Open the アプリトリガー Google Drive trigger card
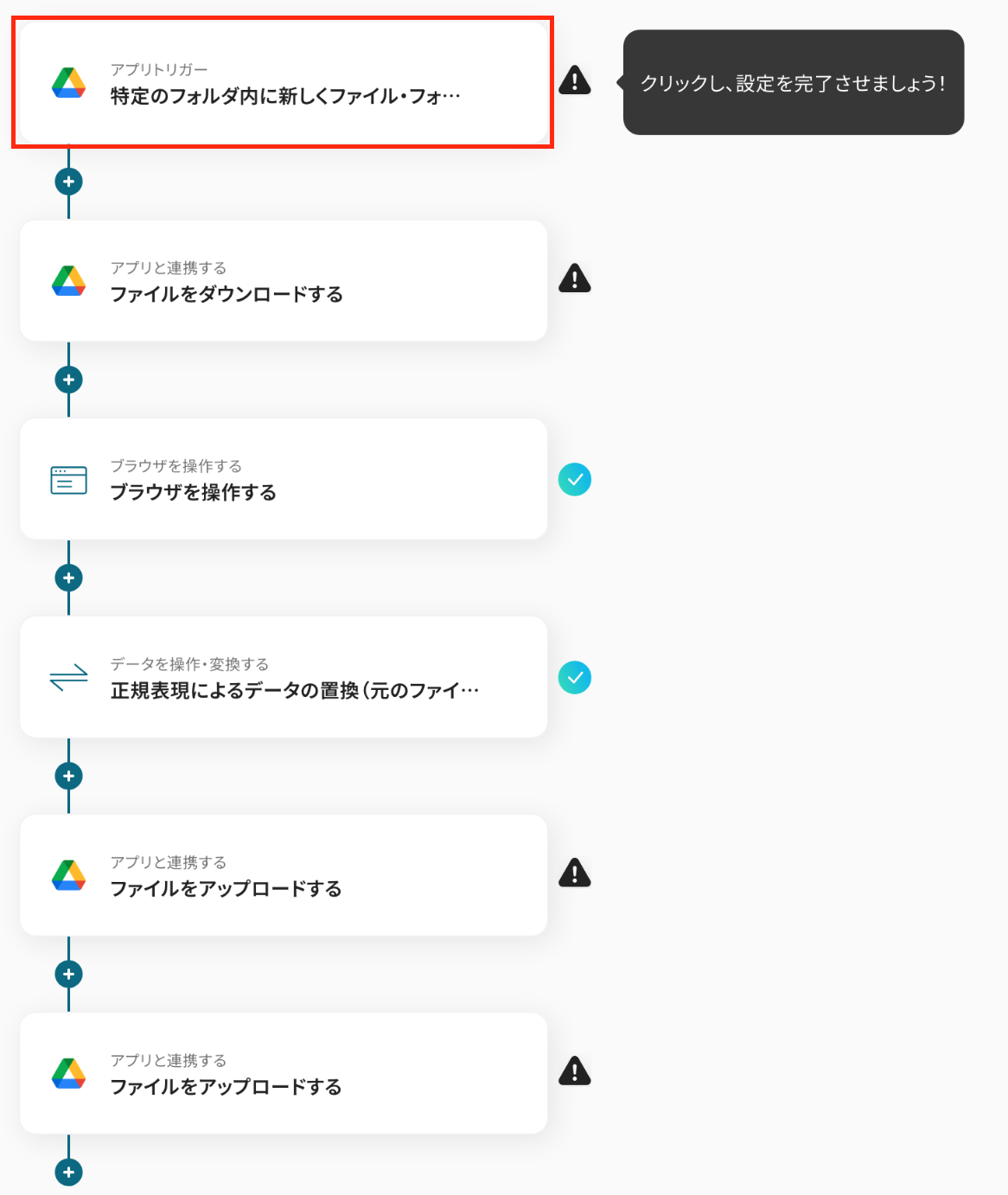 tap(284, 83)
